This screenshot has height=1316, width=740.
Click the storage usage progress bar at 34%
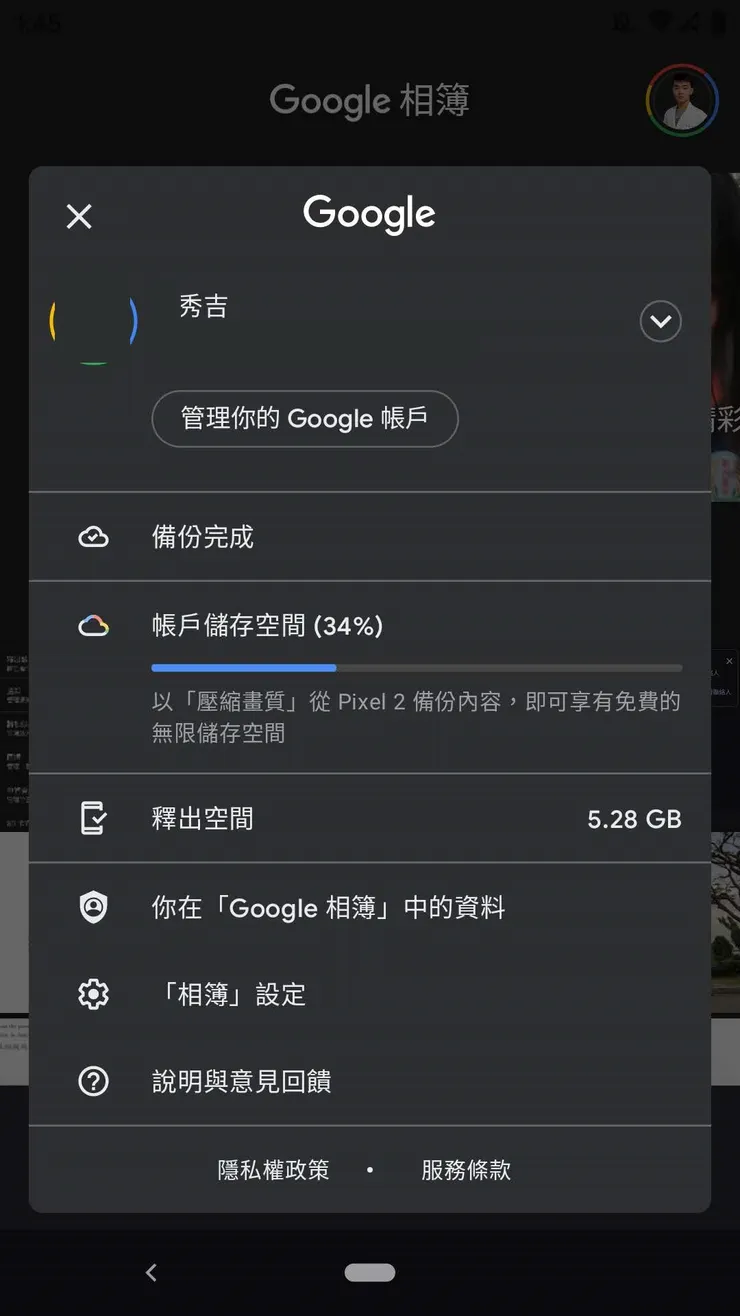[416, 667]
